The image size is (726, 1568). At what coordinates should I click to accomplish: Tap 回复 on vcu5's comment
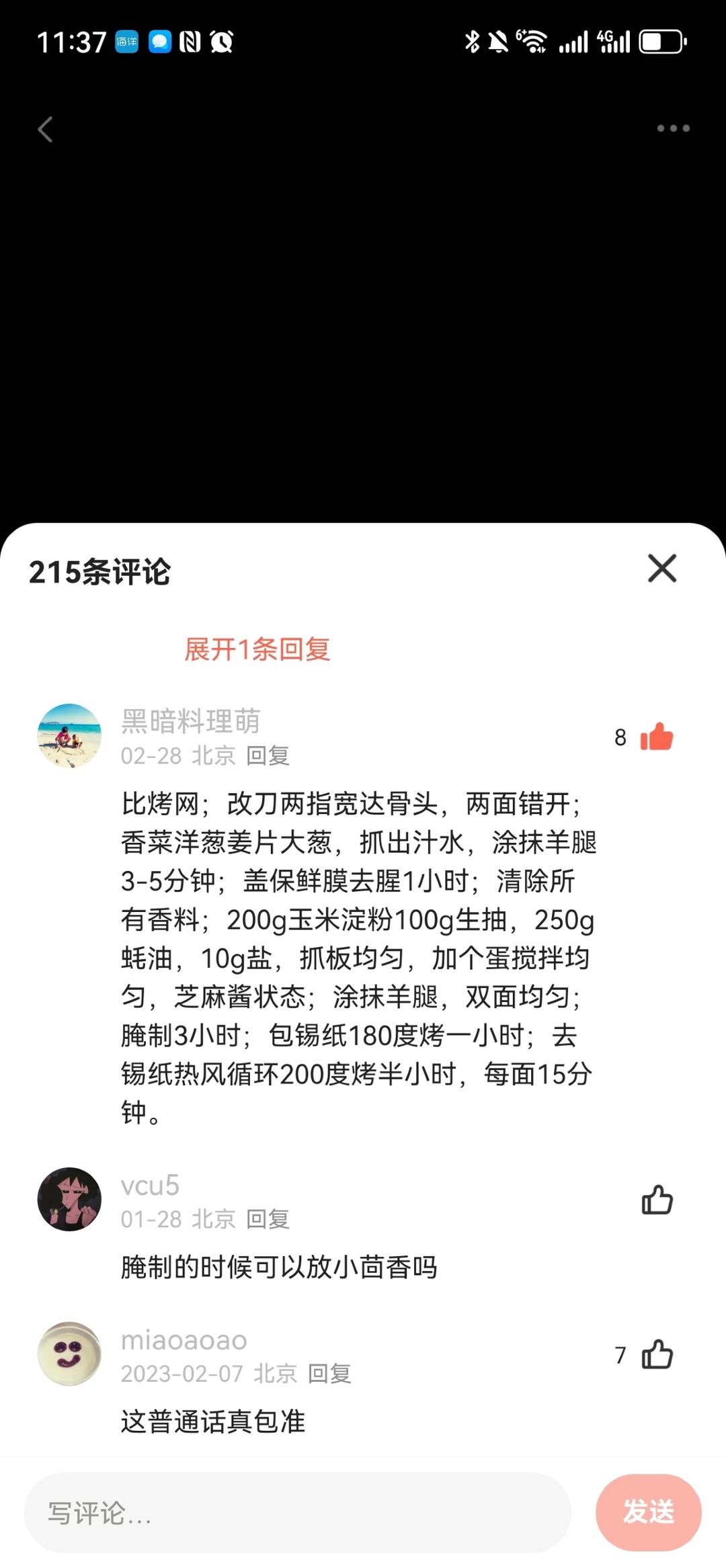tap(268, 1219)
